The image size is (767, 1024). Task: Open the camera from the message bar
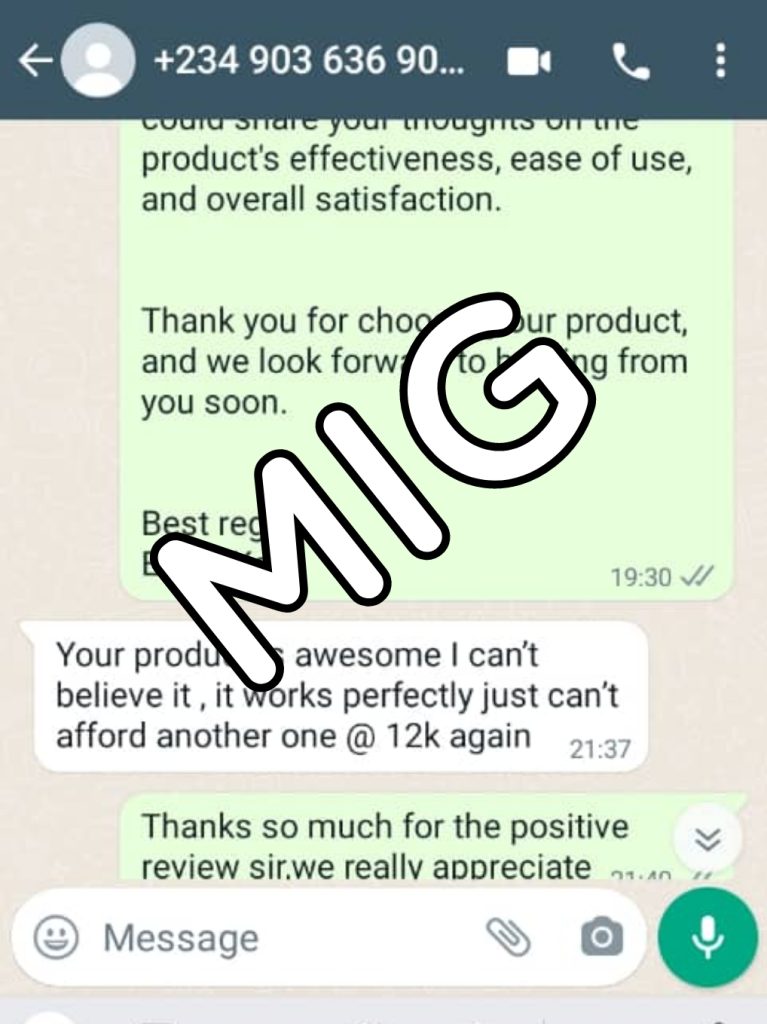point(601,937)
